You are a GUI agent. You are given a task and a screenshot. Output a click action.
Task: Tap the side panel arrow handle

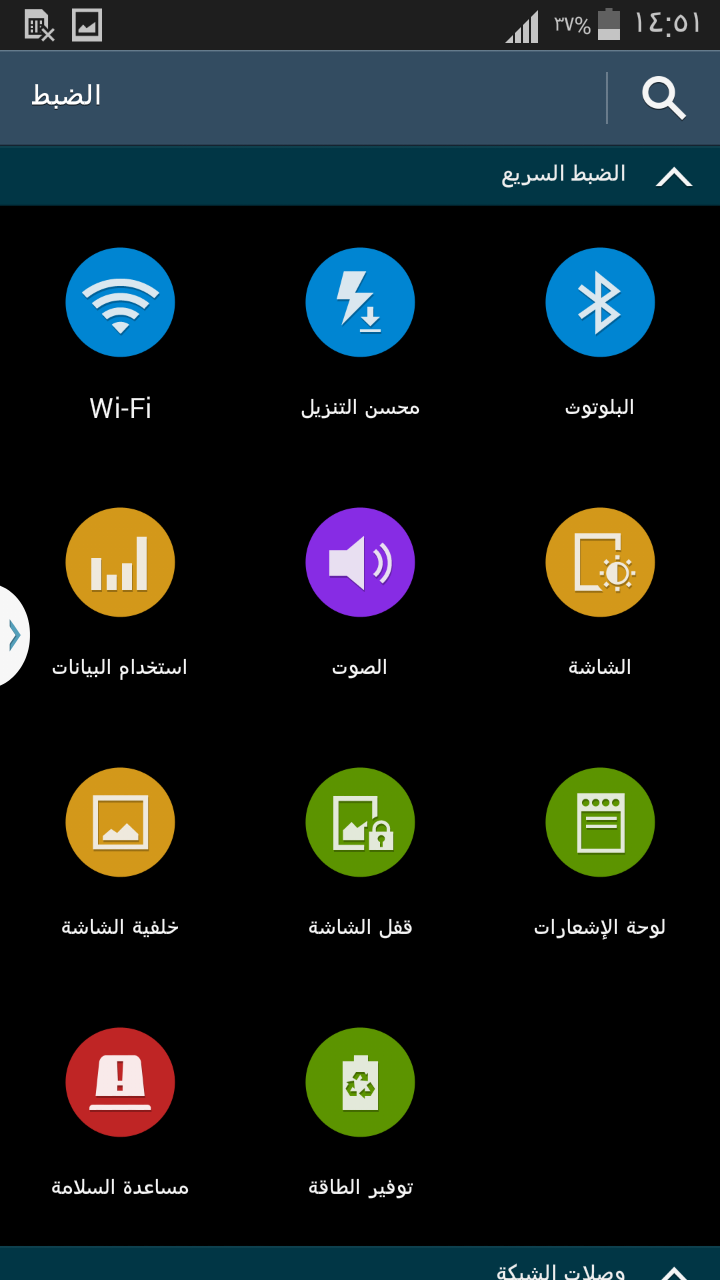(13, 635)
